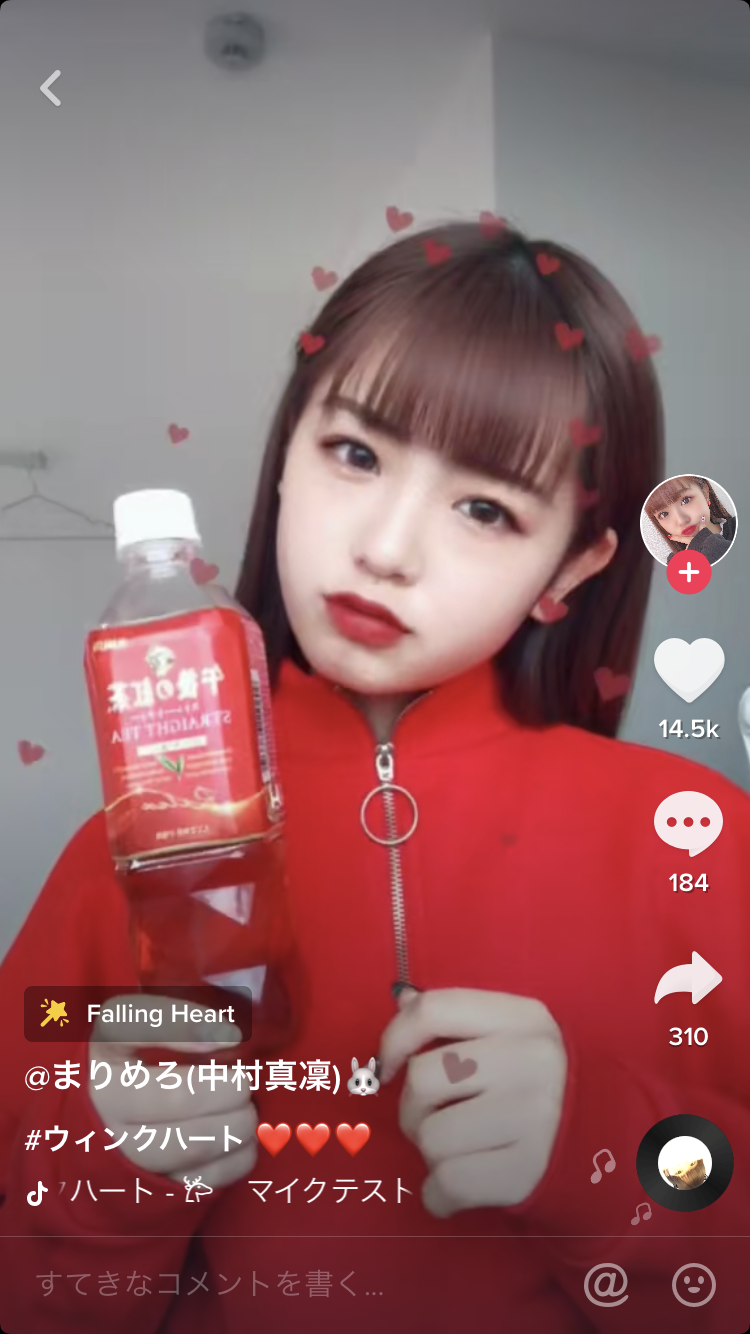Open the creator's profile picture
The width and height of the screenshot is (750, 1334).
click(x=688, y=521)
